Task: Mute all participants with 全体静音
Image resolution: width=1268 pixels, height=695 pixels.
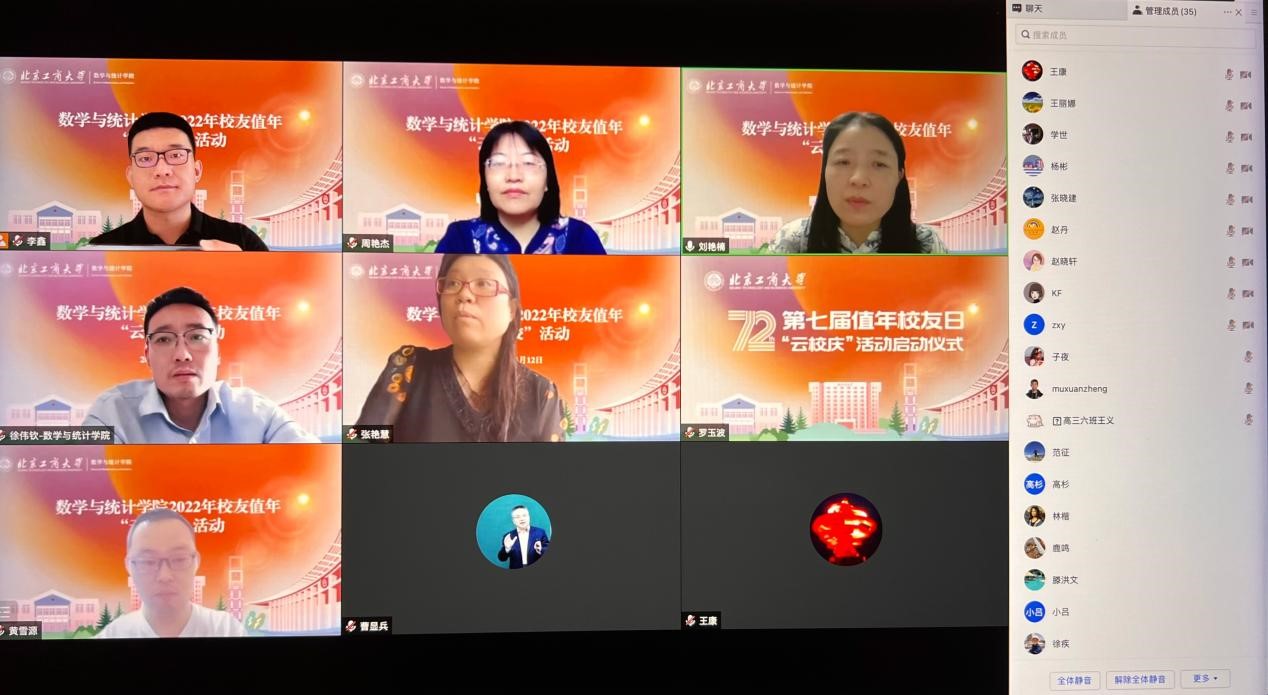Action: 1074,680
